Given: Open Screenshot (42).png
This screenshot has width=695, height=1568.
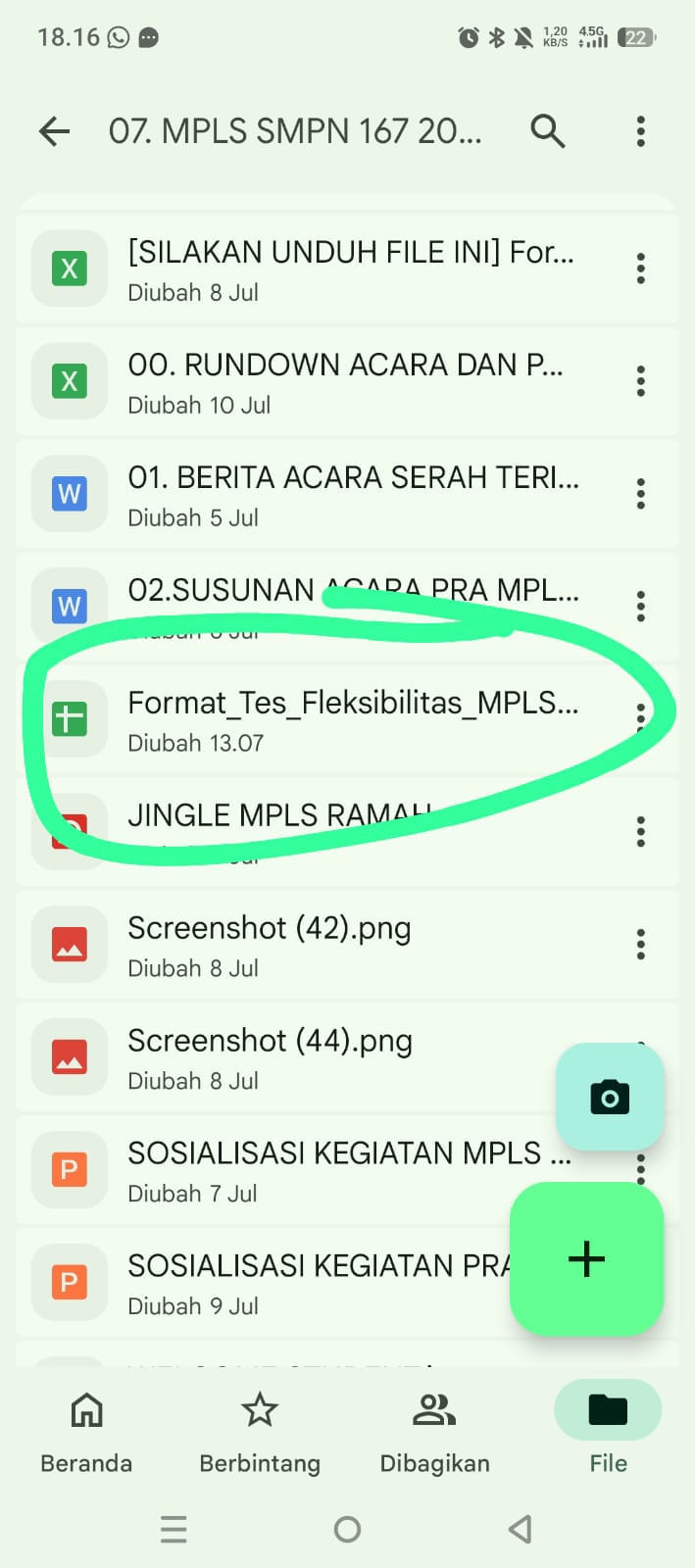Looking at the screenshot, I should tap(347, 945).
